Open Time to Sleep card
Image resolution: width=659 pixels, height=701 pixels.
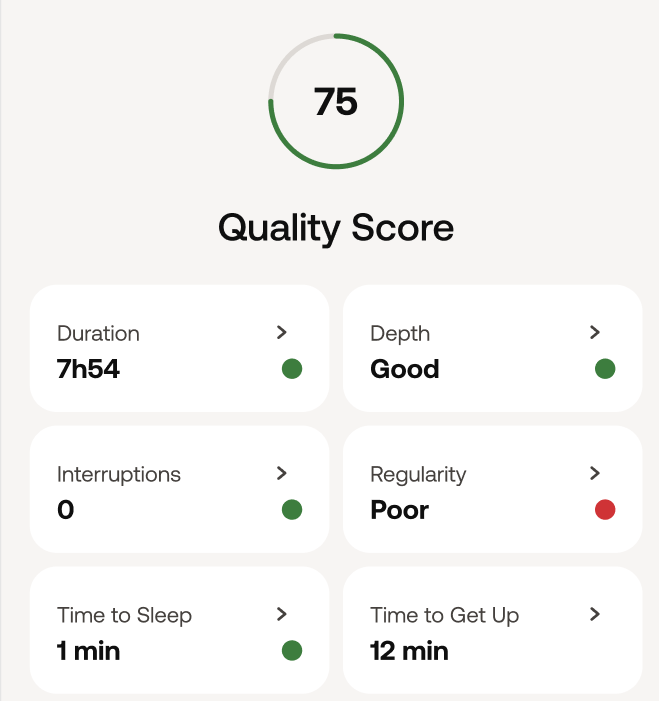pyautogui.click(x=179, y=632)
